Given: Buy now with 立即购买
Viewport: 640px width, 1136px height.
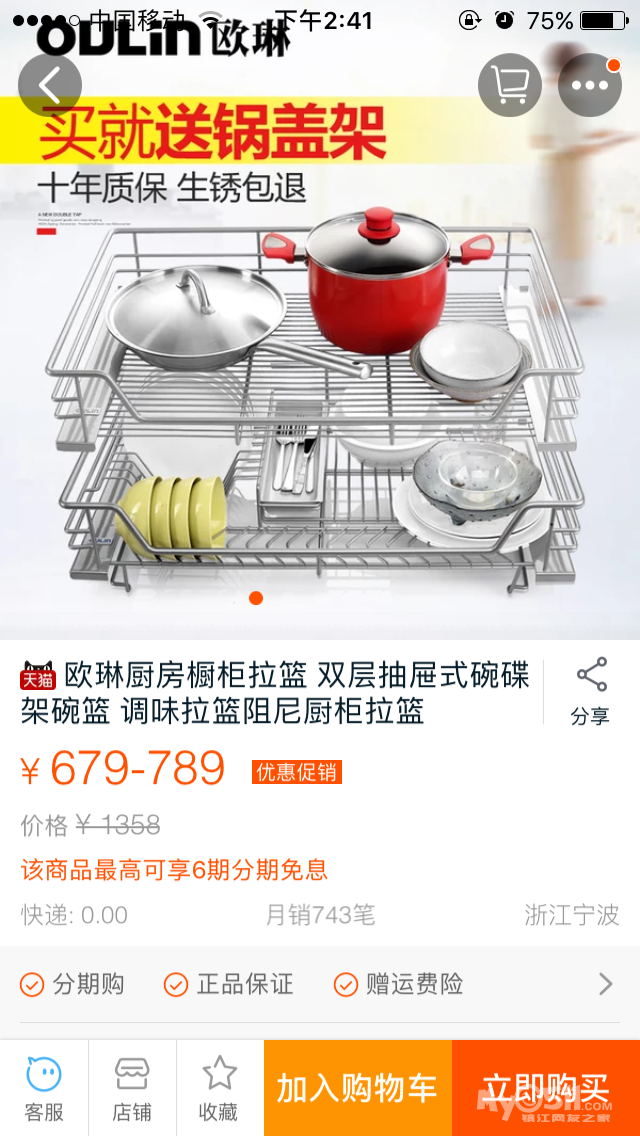Looking at the screenshot, I should pyautogui.click(x=545, y=1088).
